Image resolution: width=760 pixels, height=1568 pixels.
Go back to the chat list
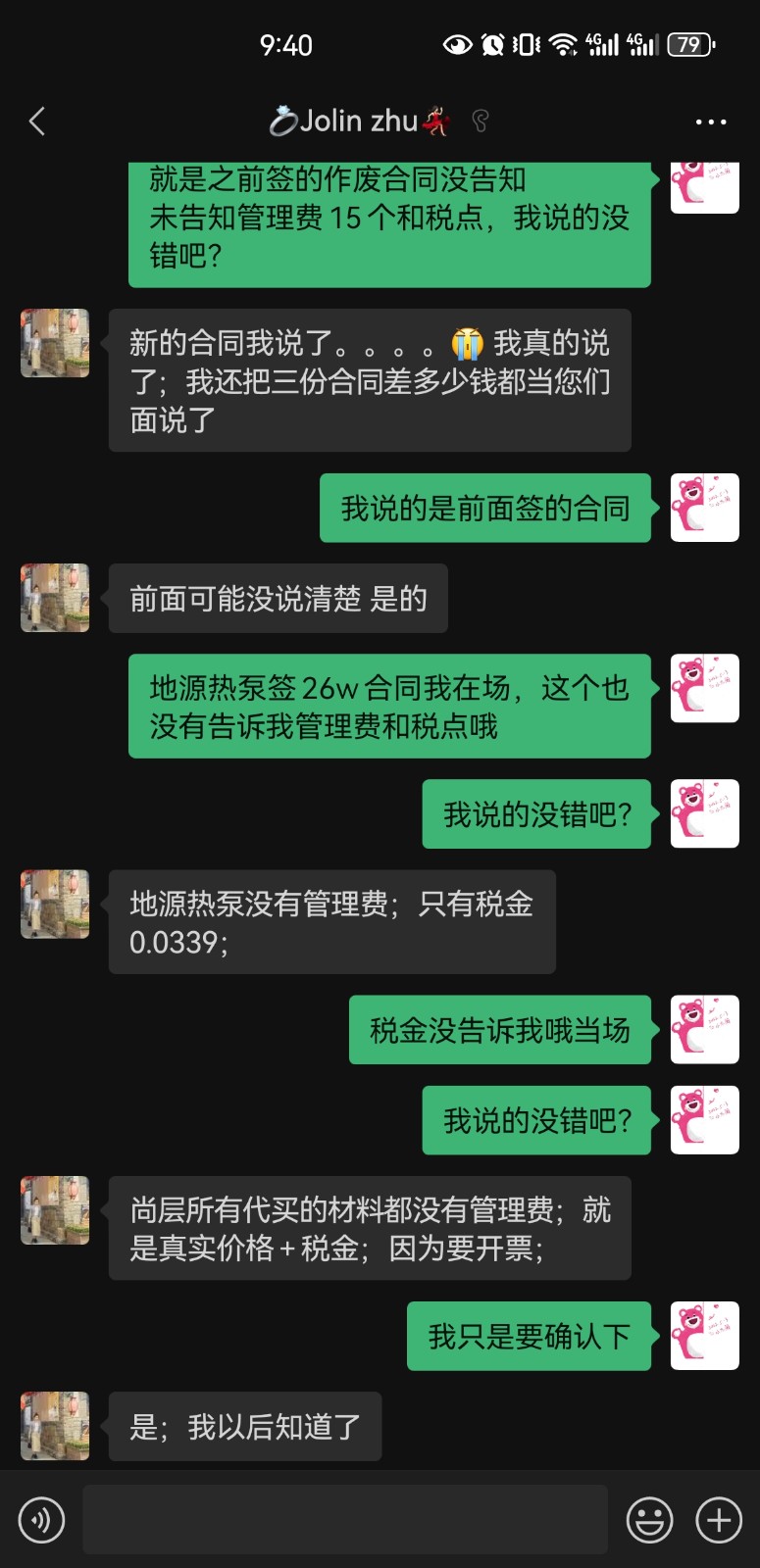(37, 122)
